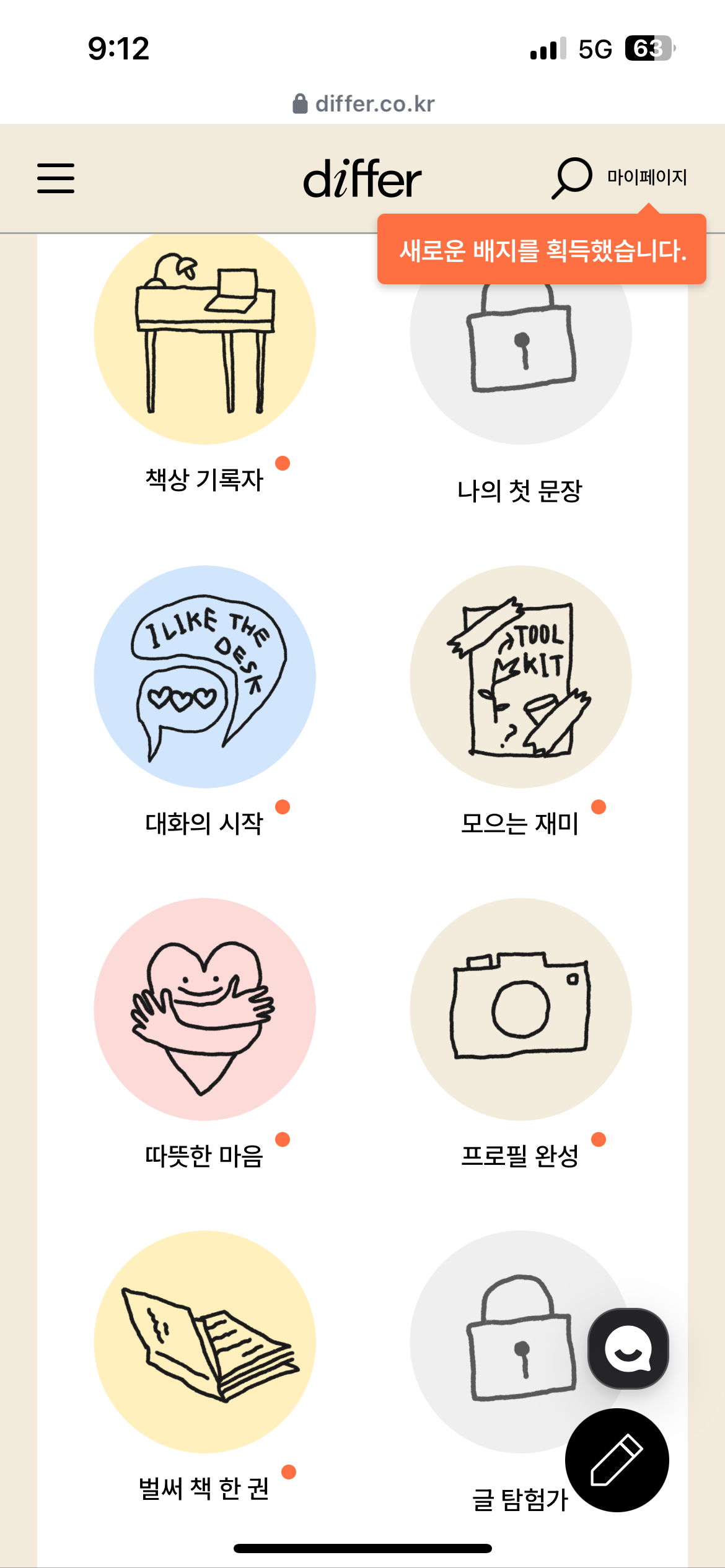Select the 따뜻한 마음 badge

tap(204, 1009)
